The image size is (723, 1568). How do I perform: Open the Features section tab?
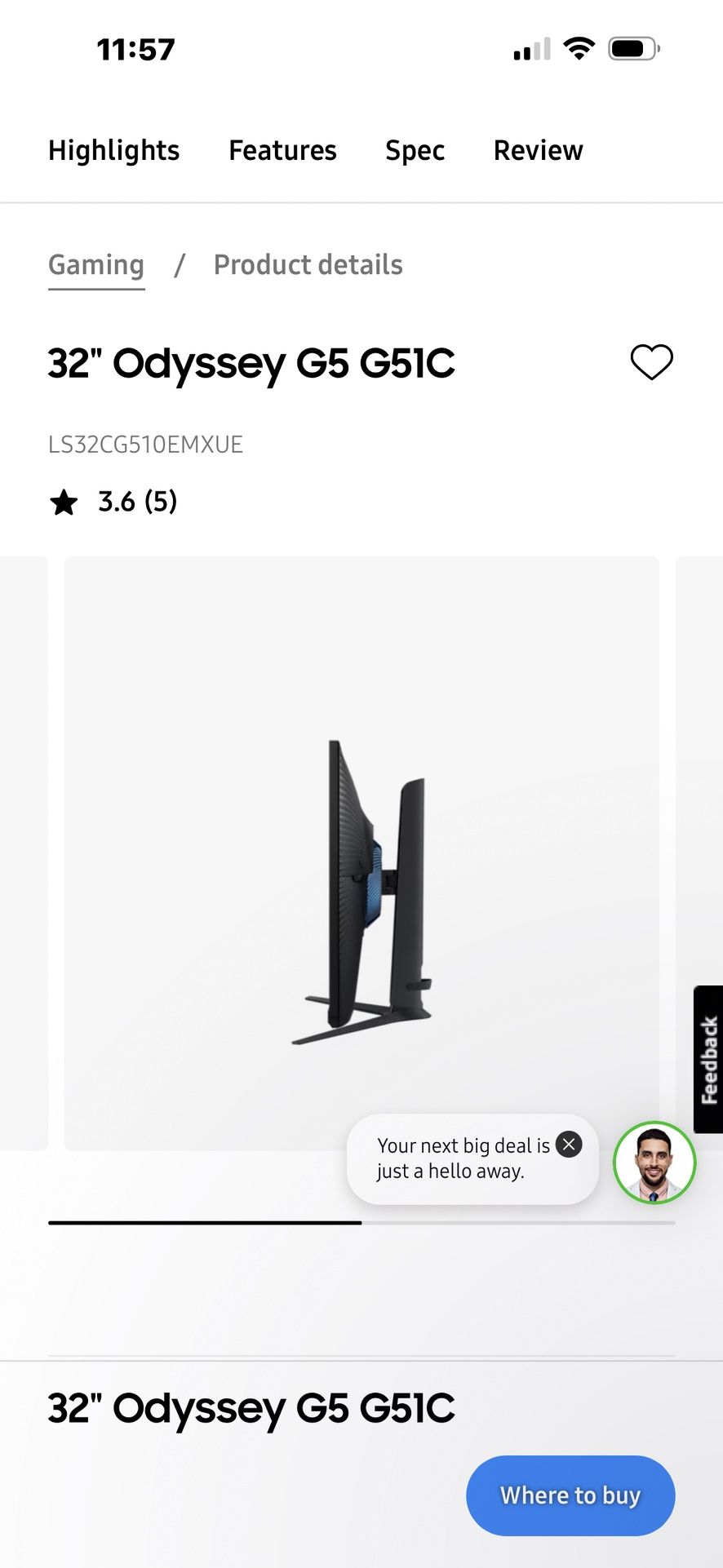coord(282,150)
